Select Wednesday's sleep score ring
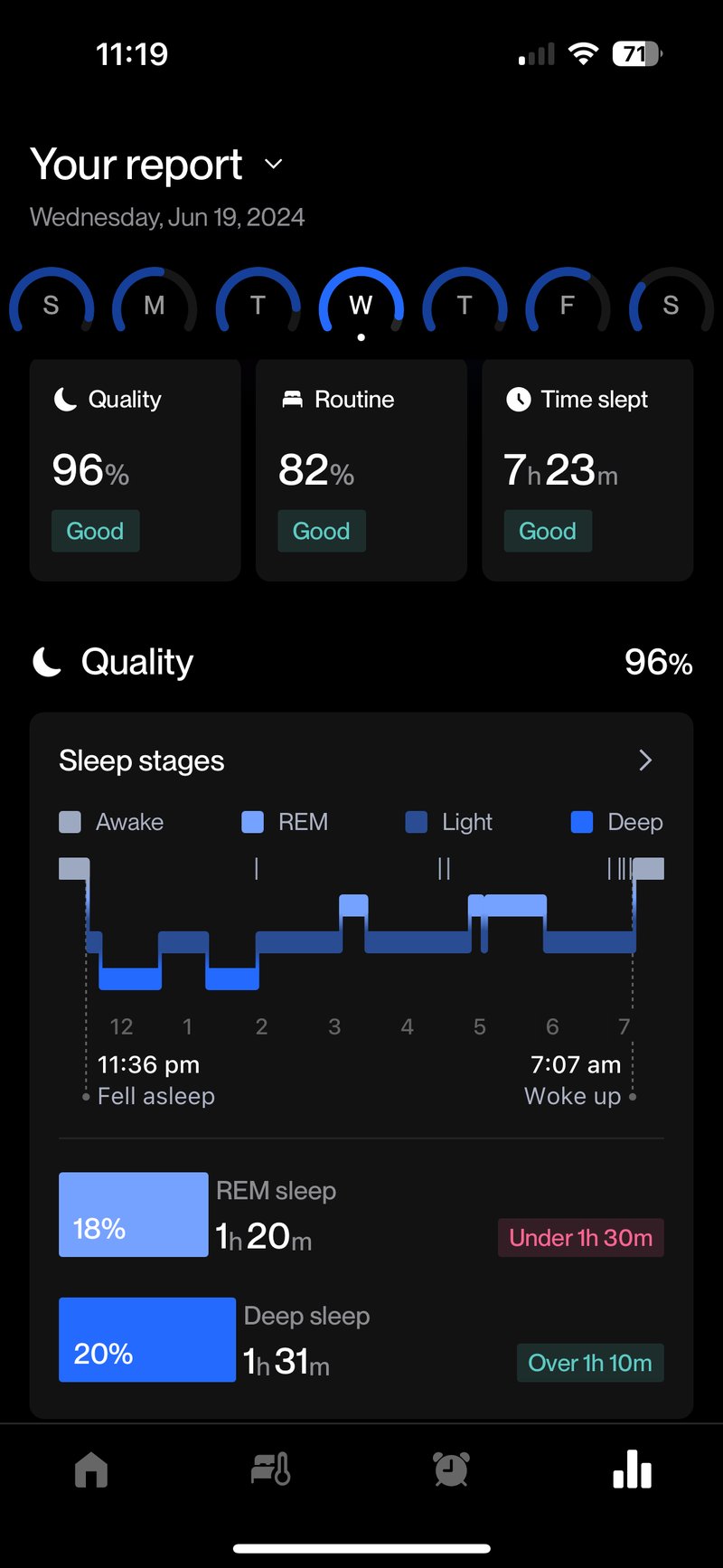 (361, 305)
